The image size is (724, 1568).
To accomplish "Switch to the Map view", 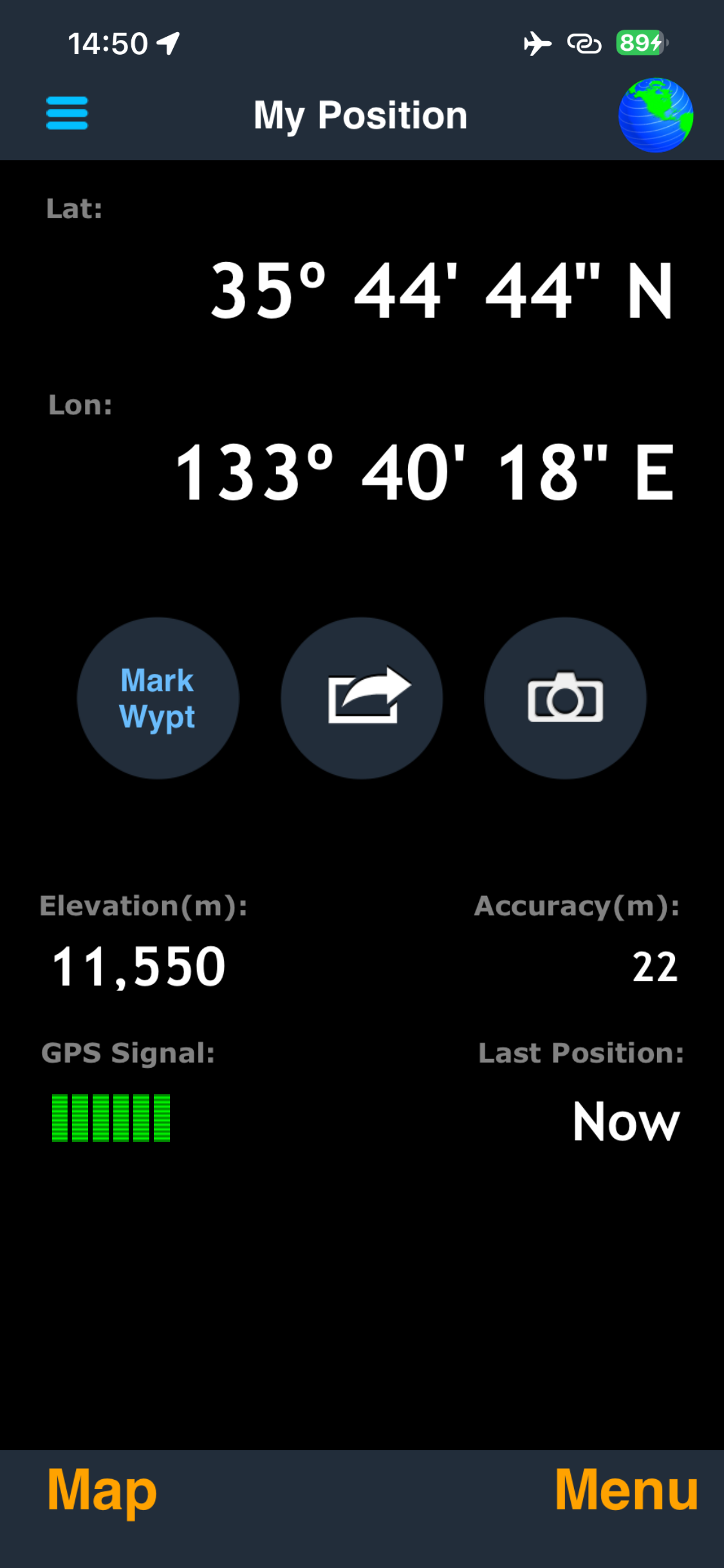I will [102, 1490].
